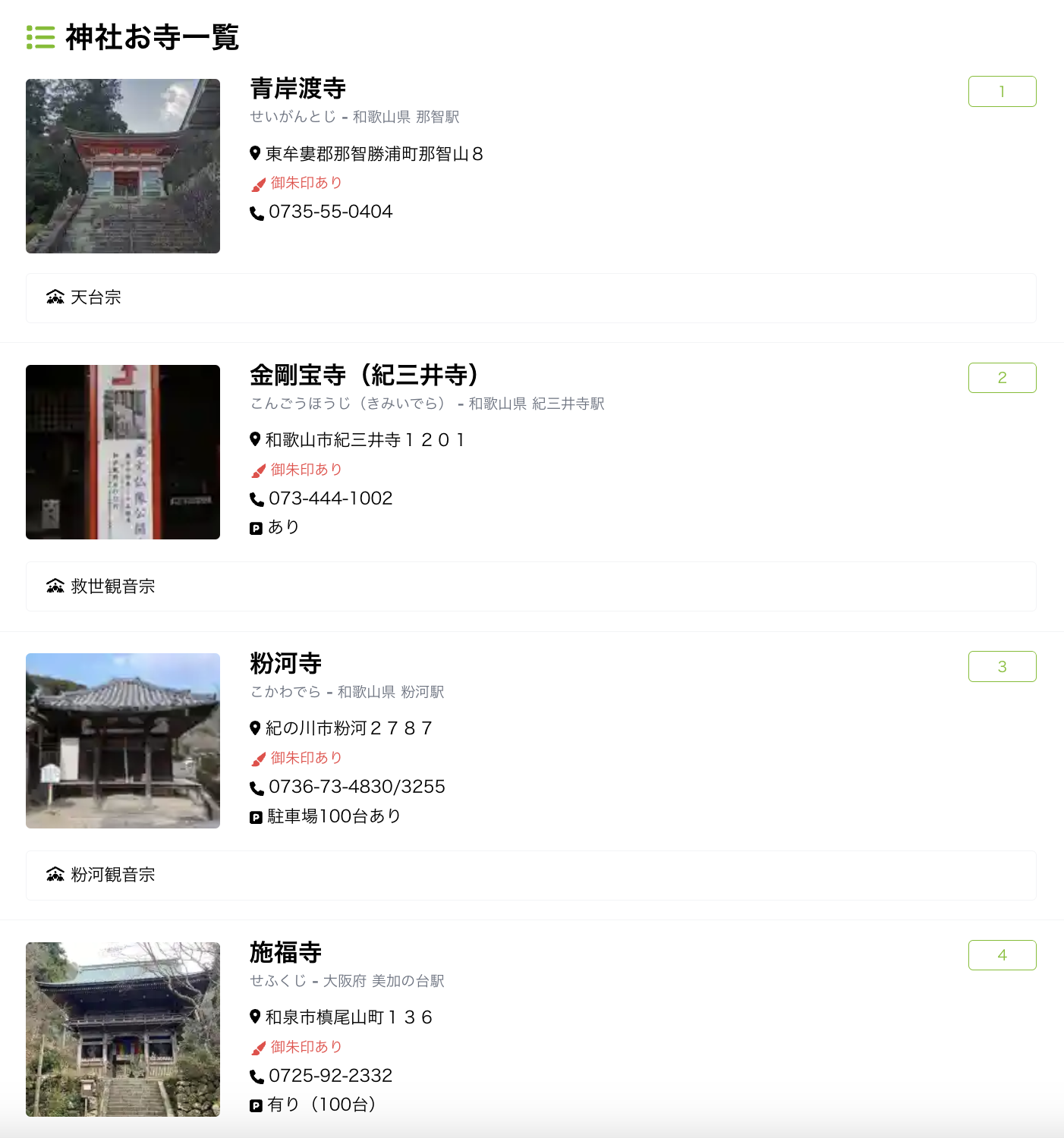Call 施福寺 at 0725-92-2332
Viewport: 1064px width, 1138px height.
coord(330,1076)
